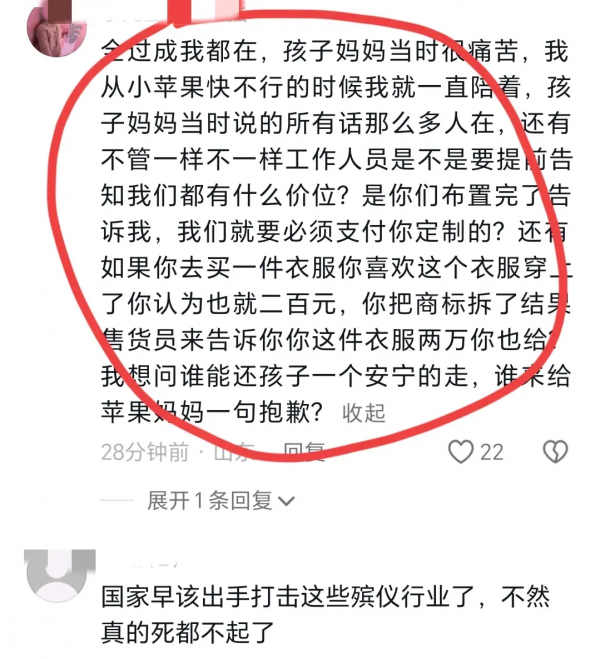Open the avatar of the first commenter
600x659 pixels.
pyautogui.click(x=56, y=28)
